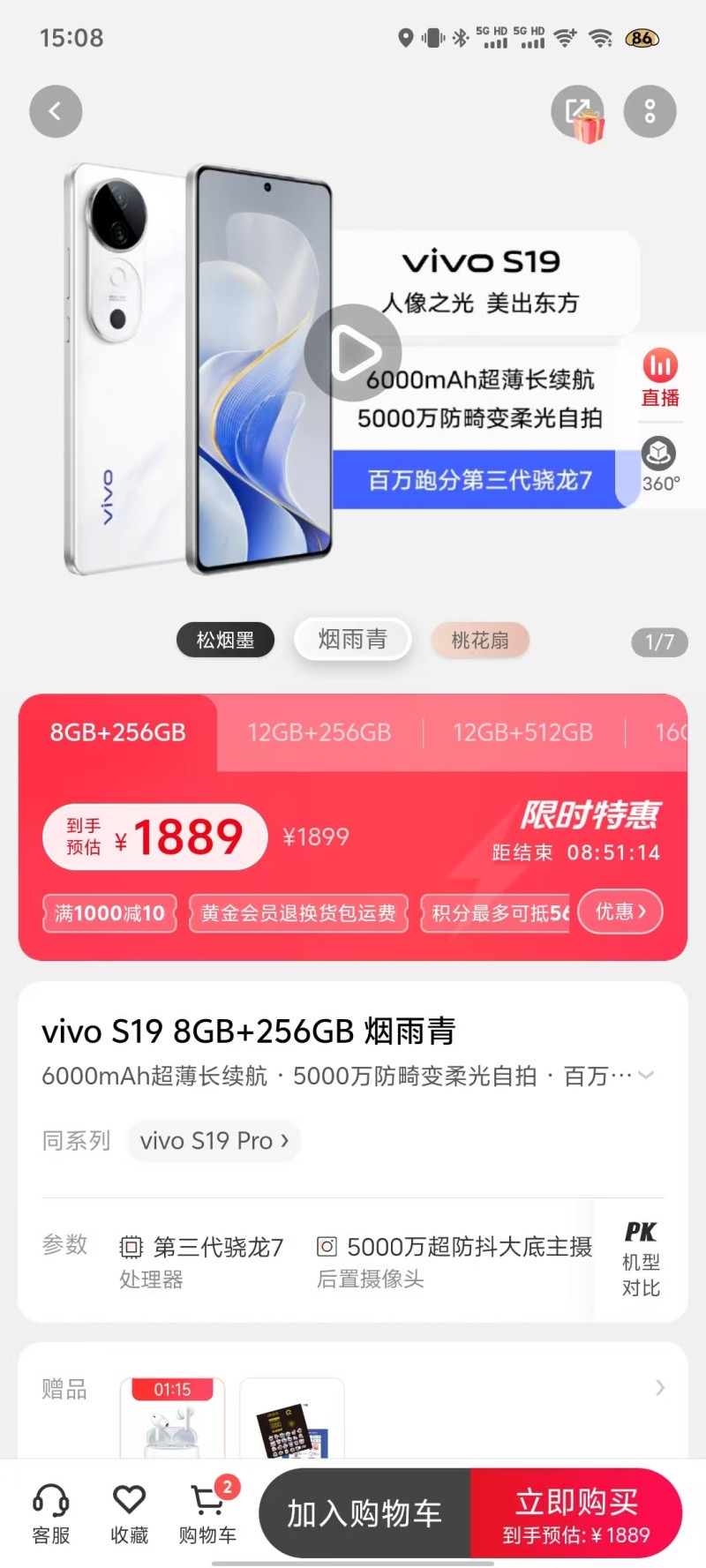Viewport: 706px width, 1568px height.
Task: View the phone in 360°
Action: click(660, 464)
